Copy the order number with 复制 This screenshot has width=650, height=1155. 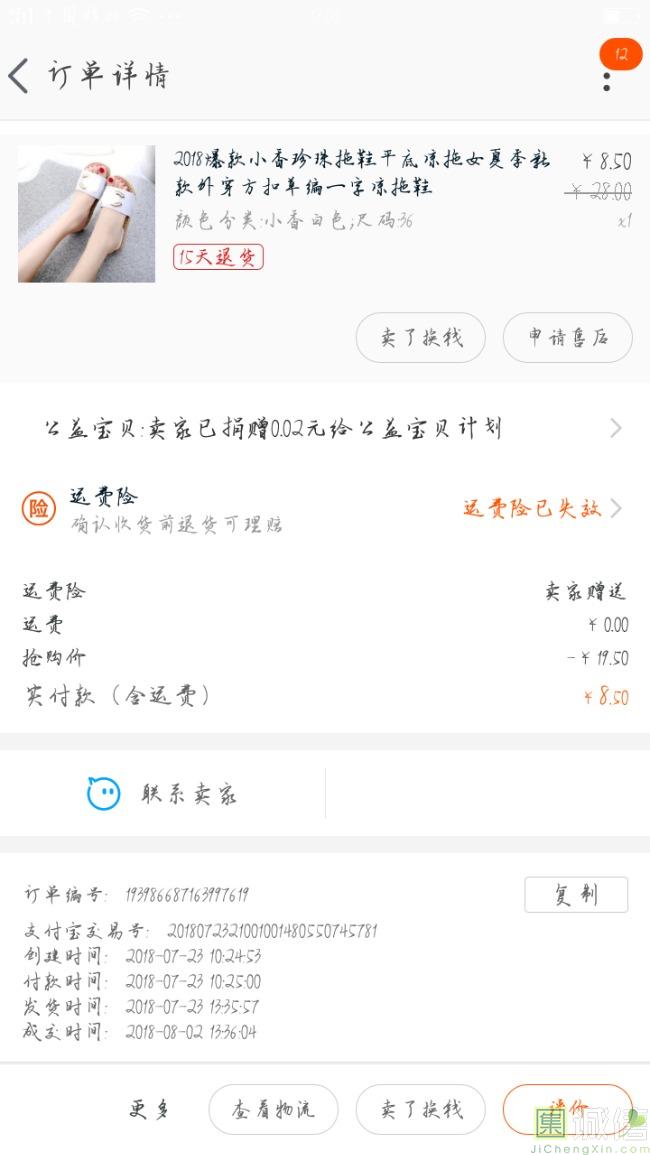click(x=576, y=895)
